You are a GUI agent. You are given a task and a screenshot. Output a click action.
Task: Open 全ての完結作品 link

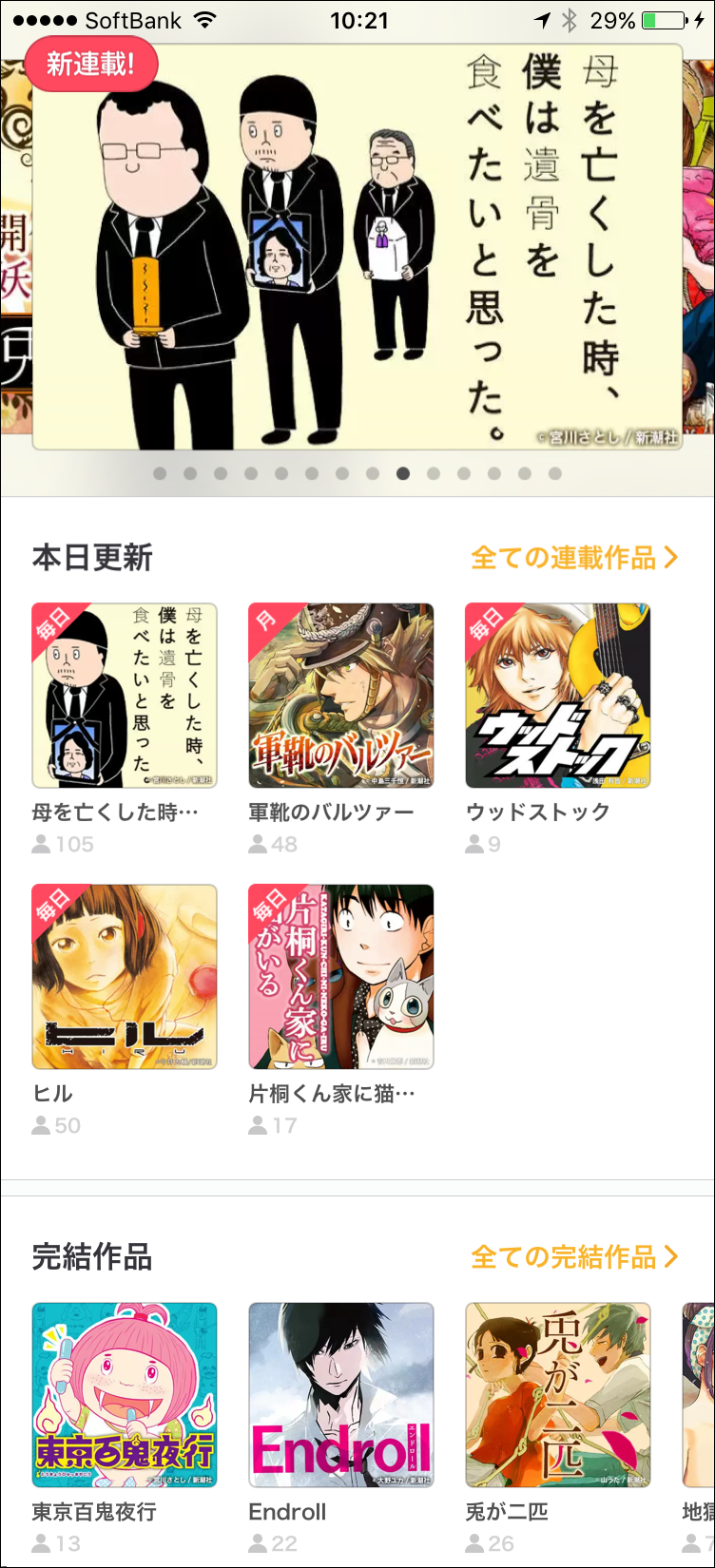coord(573,1257)
